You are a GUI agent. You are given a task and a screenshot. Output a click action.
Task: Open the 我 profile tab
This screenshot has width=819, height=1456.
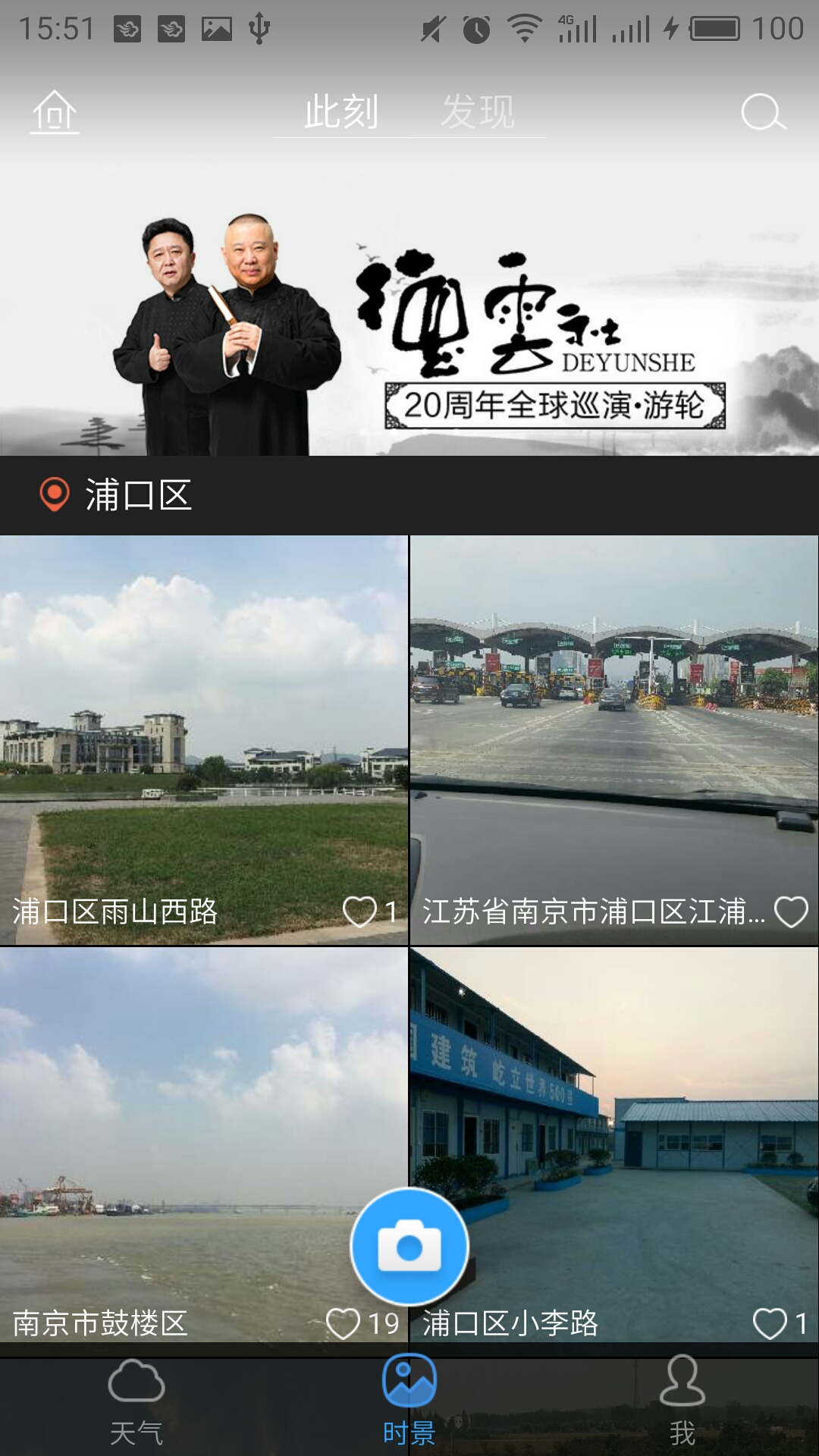click(682, 1401)
